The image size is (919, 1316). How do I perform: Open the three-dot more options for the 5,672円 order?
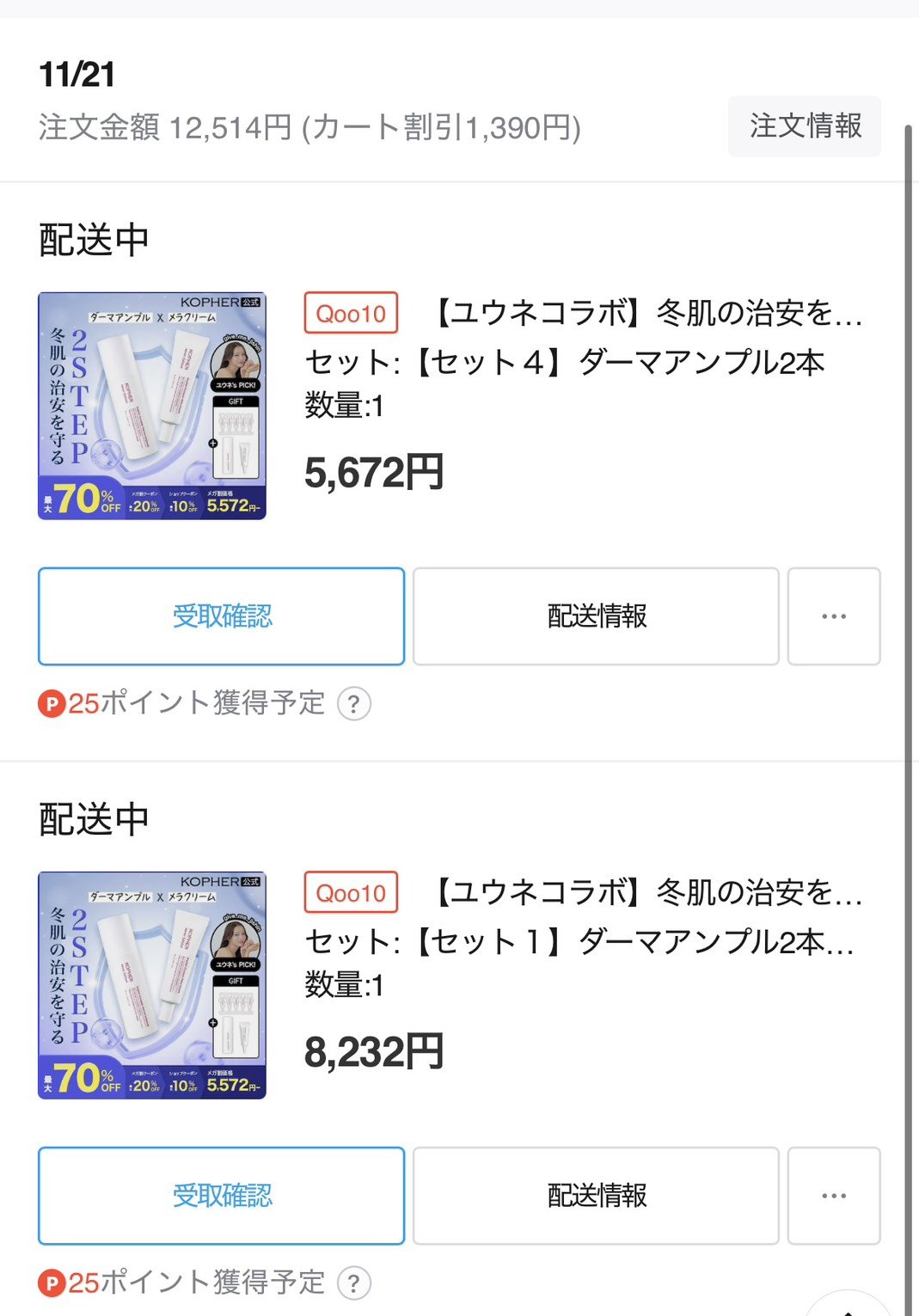click(x=833, y=617)
